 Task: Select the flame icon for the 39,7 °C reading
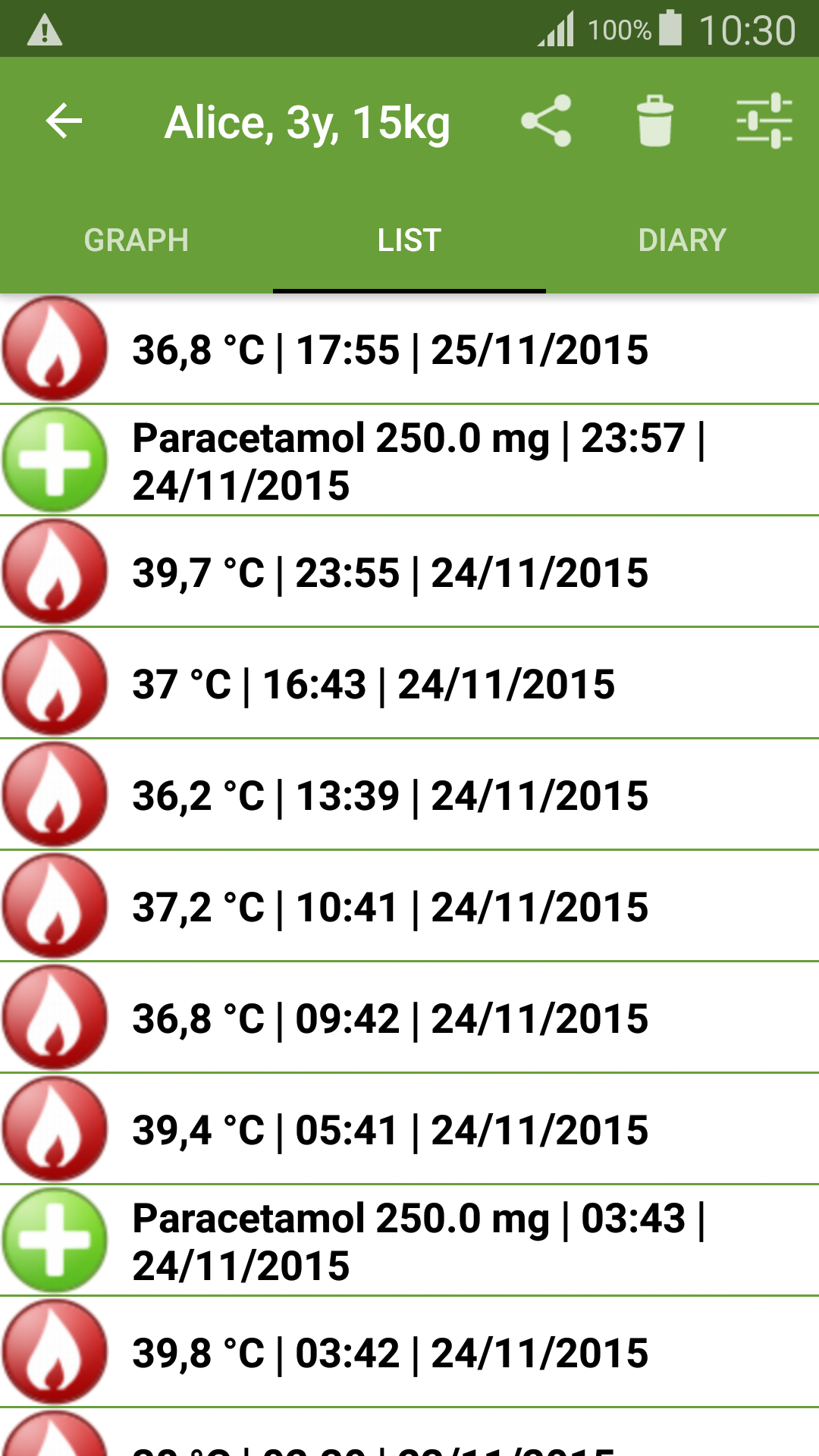(x=55, y=573)
